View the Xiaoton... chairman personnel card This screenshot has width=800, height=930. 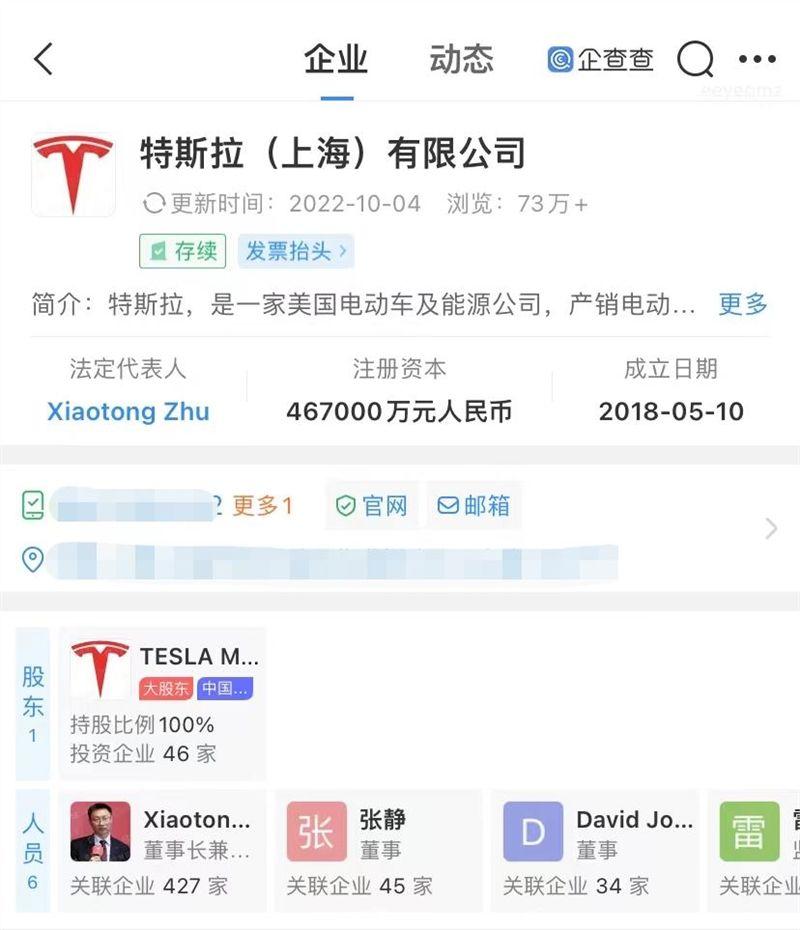pyautogui.click(x=164, y=850)
